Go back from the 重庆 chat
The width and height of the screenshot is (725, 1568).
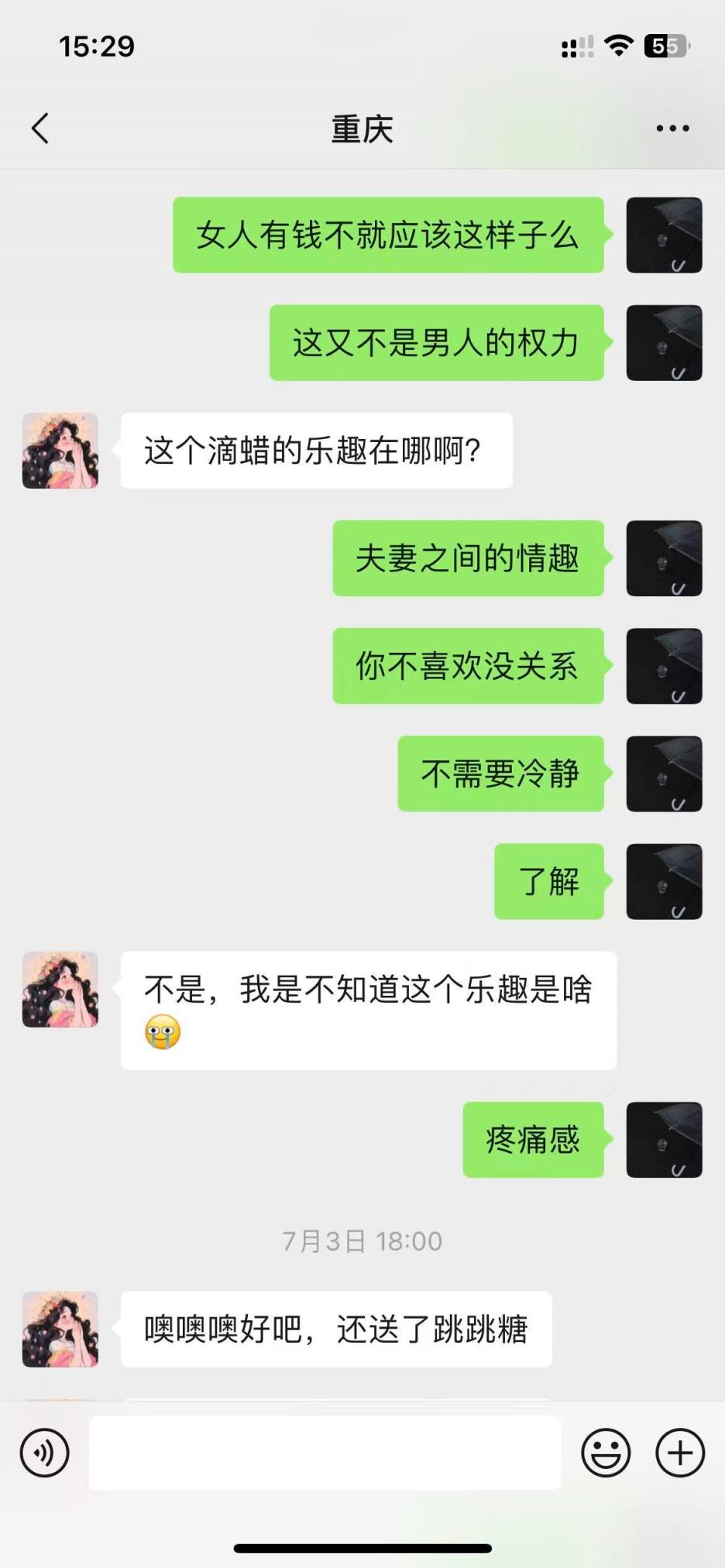pos(41,129)
